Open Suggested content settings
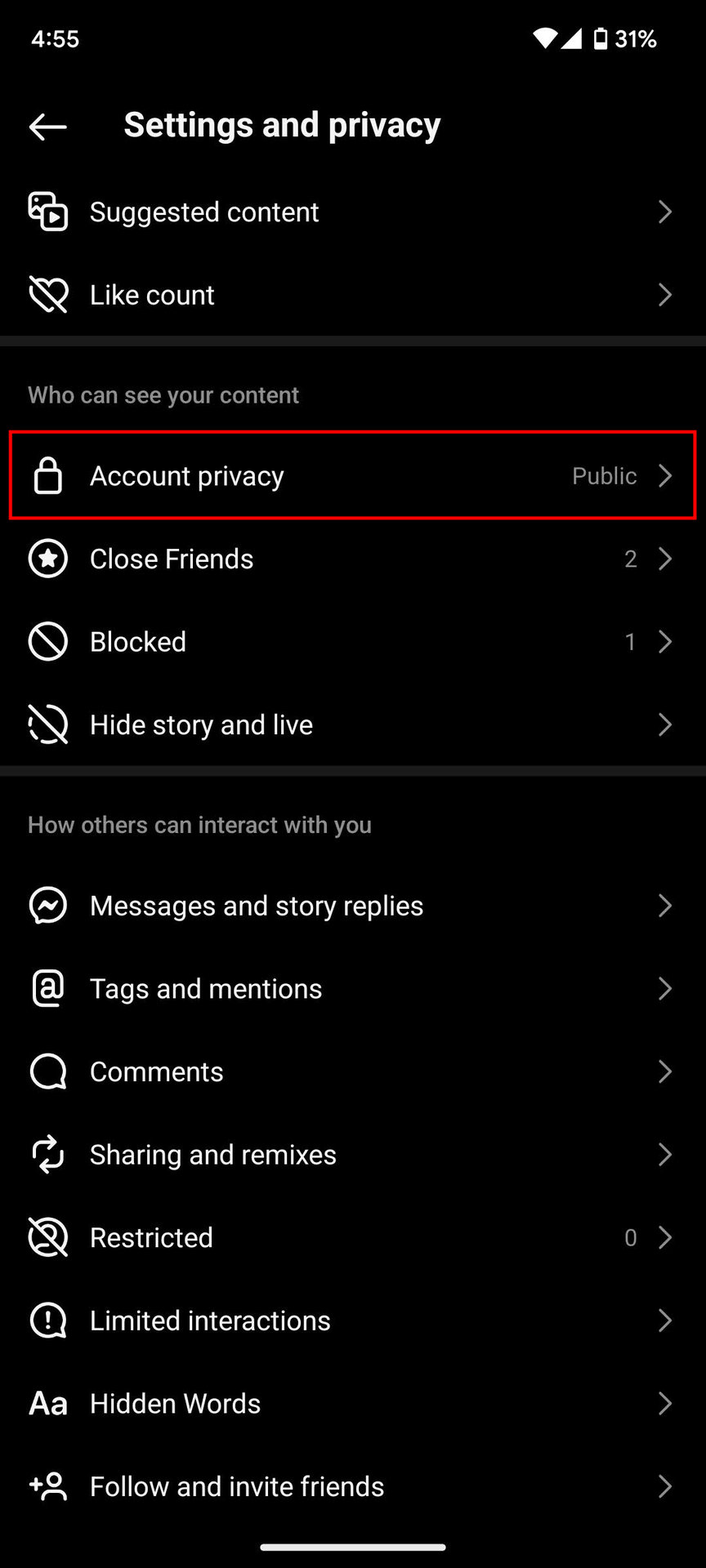The width and height of the screenshot is (706, 1568). (x=353, y=212)
